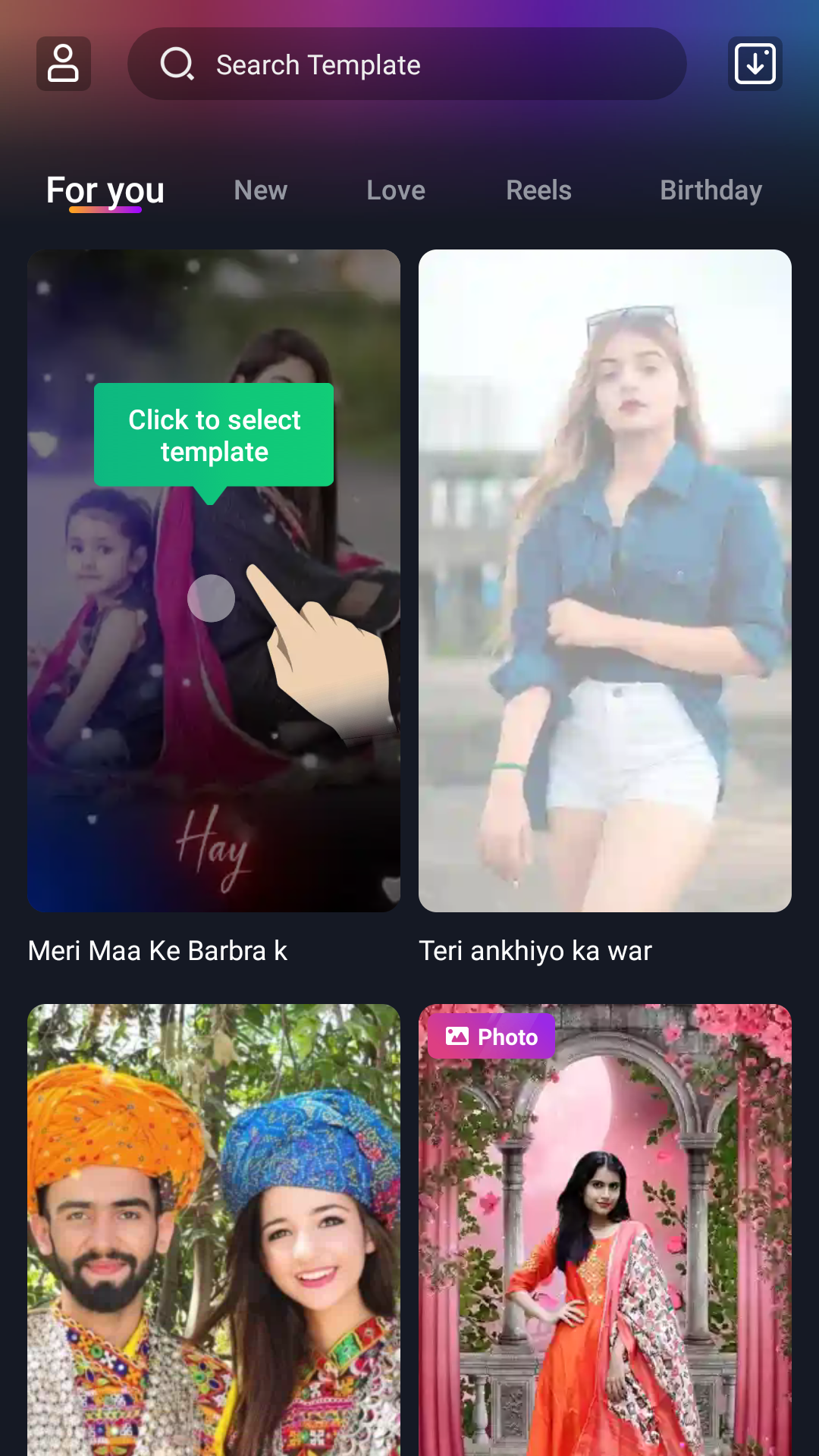819x1456 pixels.
Task: Switch to the Birthday tab
Action: [711, 190]
